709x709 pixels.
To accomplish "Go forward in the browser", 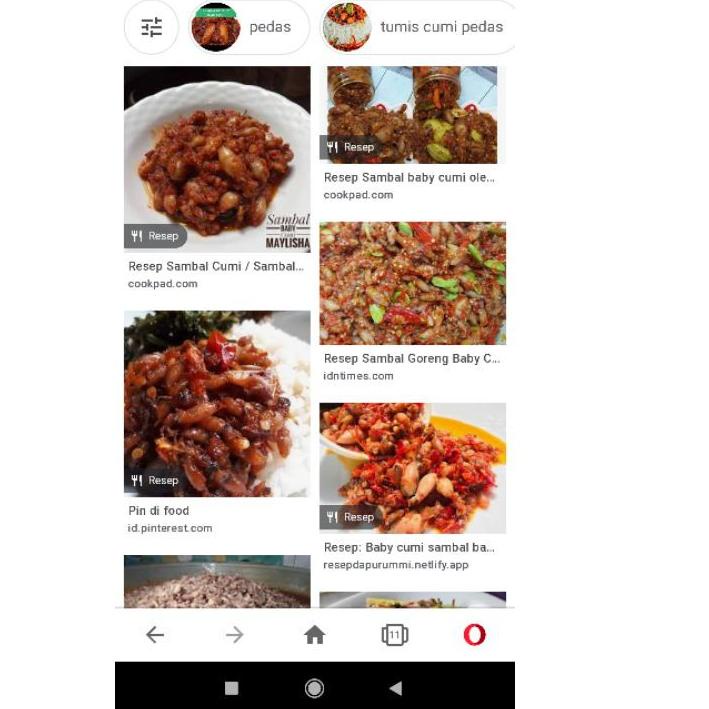I will [235, 635].
